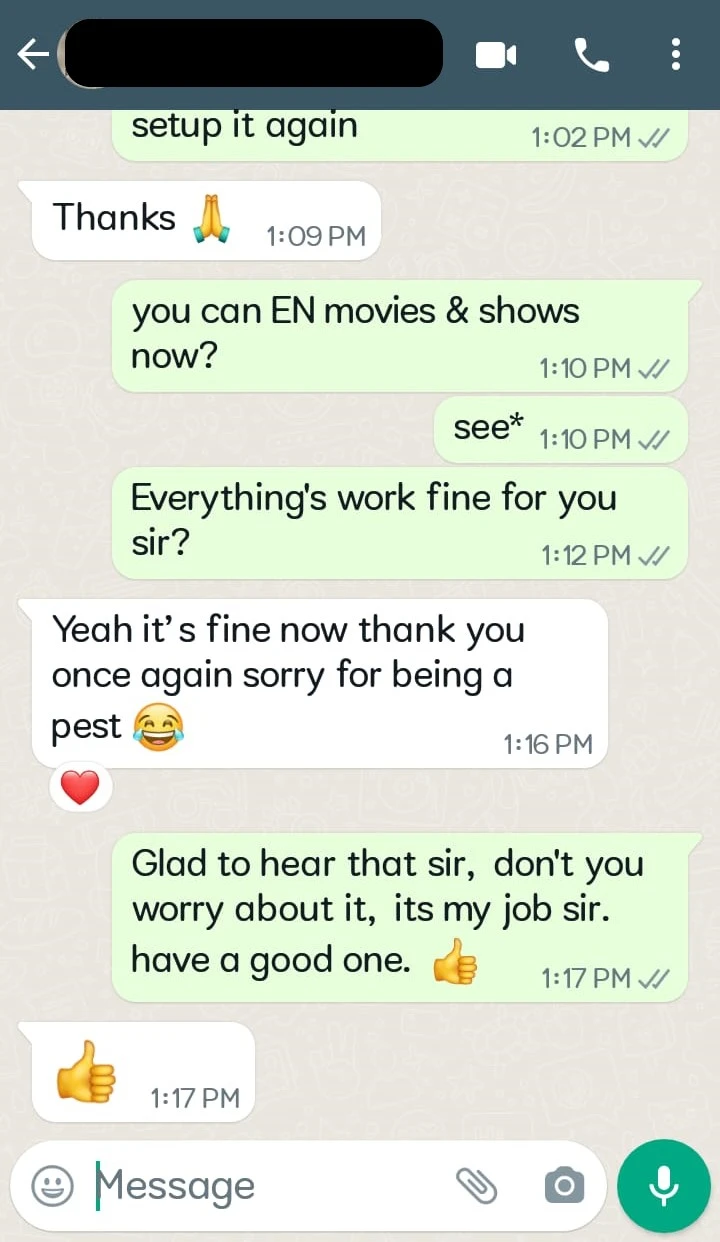The height and width of the screenshot is (1242, 720).
Task: Start a video call
Action: [x=496, y=55]
